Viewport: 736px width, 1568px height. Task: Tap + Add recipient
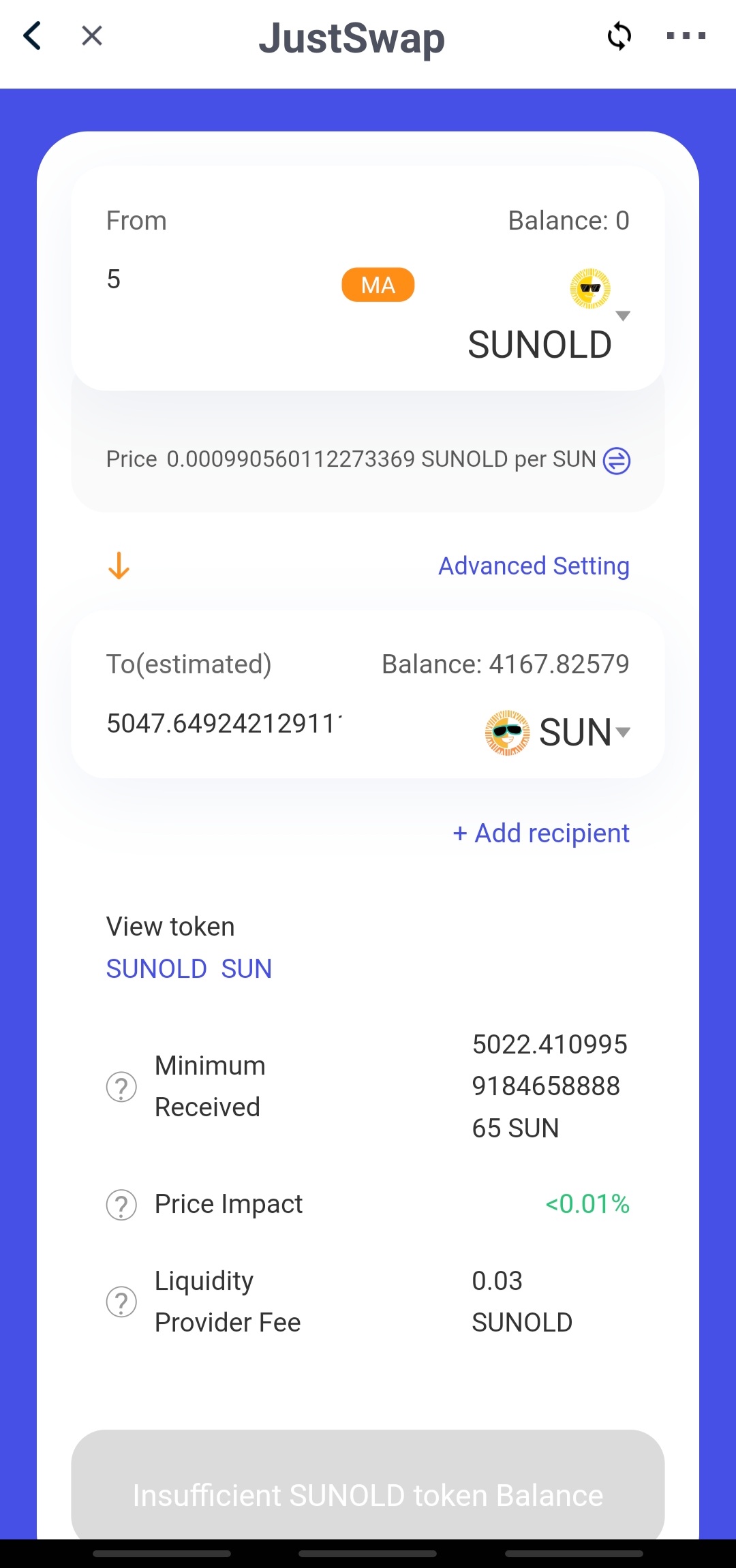(541, 833)
